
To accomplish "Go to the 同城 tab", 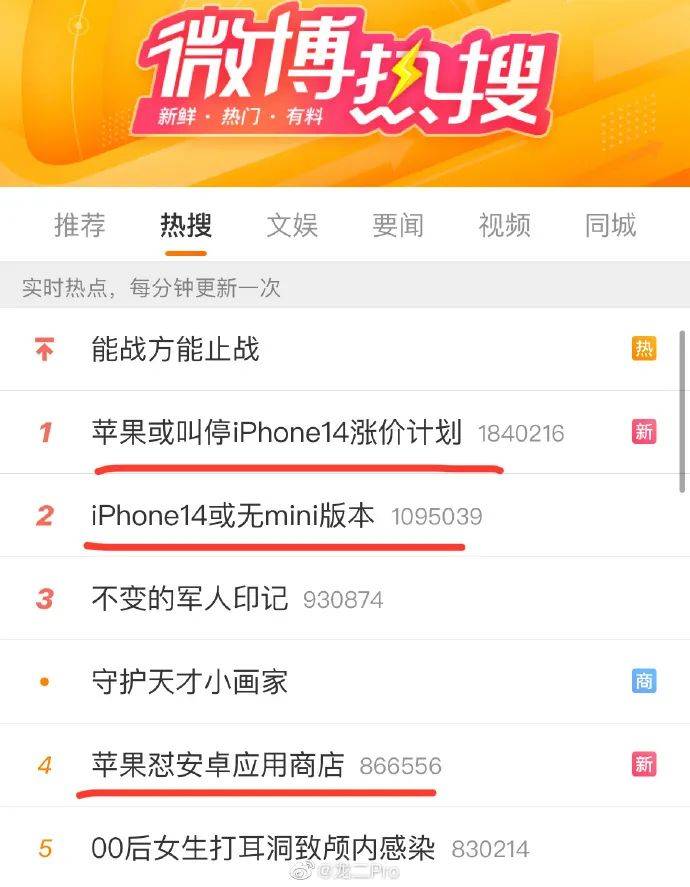I will [x=610, y=225].
